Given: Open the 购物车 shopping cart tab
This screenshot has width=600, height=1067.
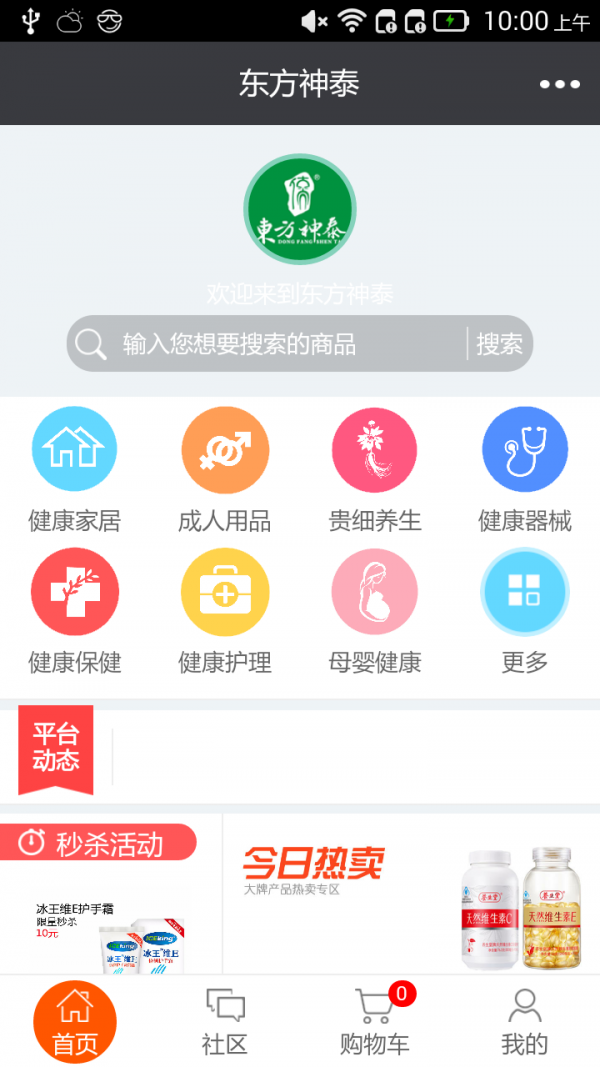Looking at the screenshot, I should click(x=375, y=1022).
